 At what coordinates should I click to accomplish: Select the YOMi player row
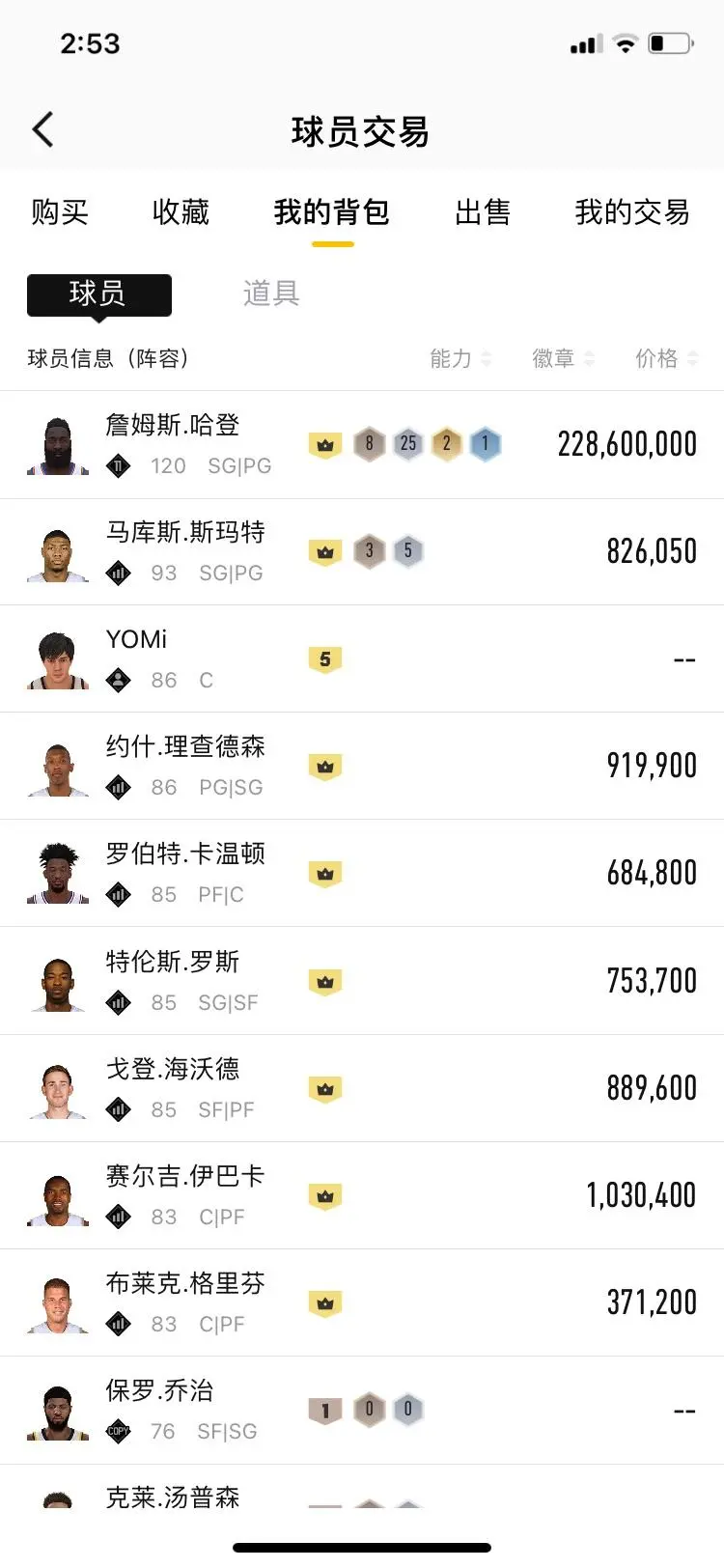click(x=361, y=659)
